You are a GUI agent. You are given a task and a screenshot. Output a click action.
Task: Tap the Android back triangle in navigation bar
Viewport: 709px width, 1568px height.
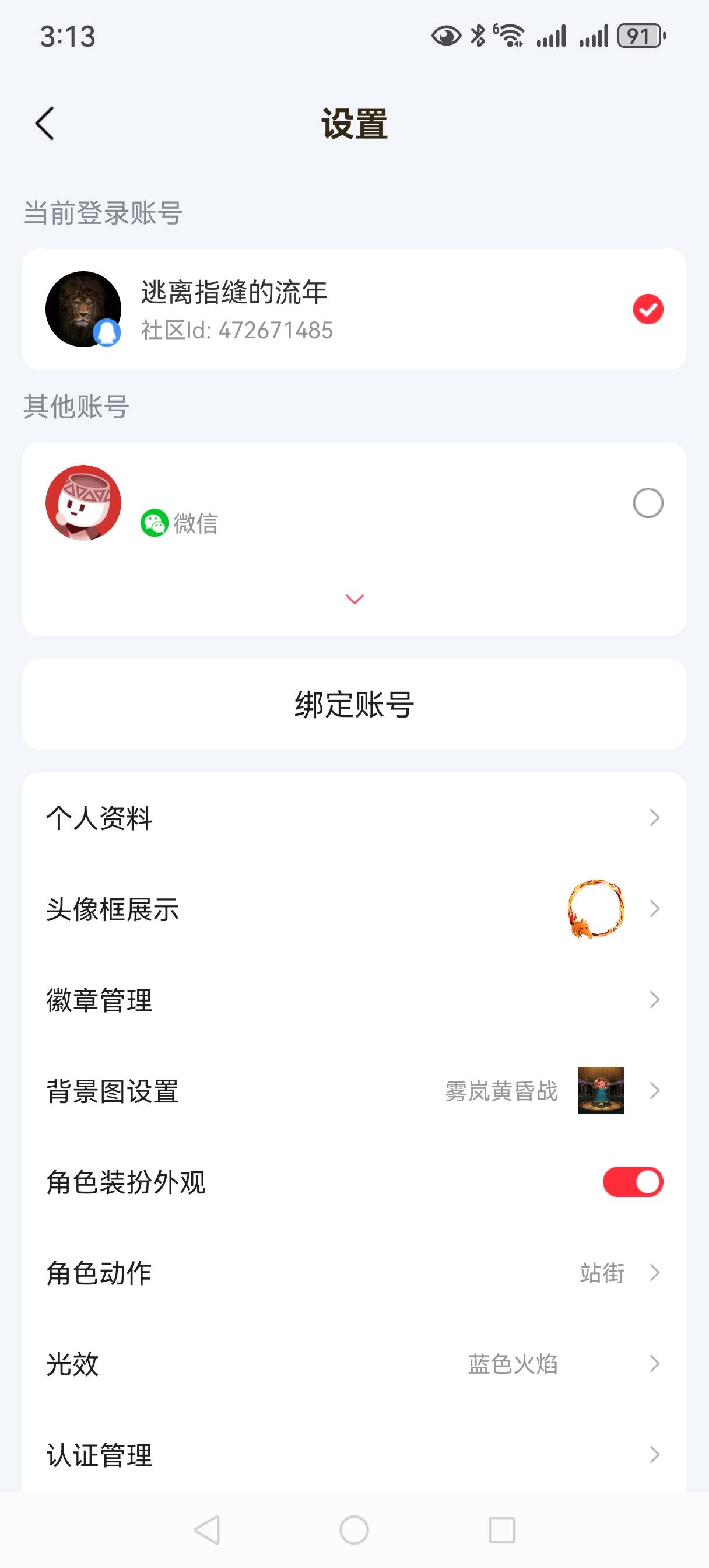pos(206,1529)
